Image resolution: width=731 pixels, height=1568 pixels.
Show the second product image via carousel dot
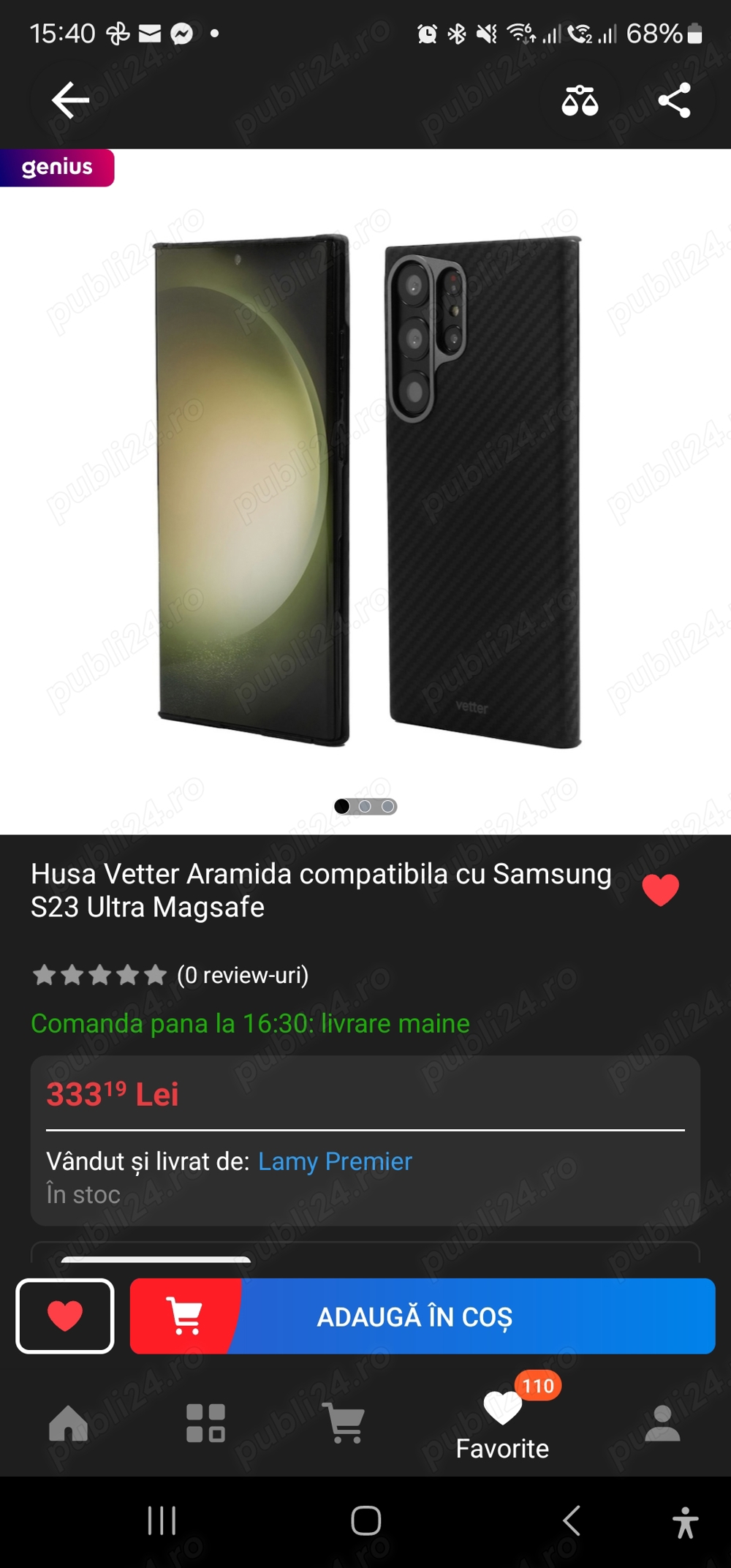click(365, 806)
